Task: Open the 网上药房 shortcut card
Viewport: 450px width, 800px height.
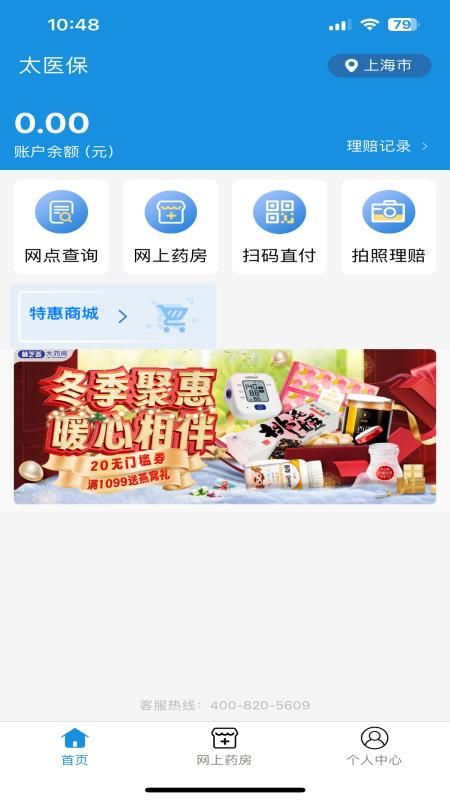Action: click(170, 227)
